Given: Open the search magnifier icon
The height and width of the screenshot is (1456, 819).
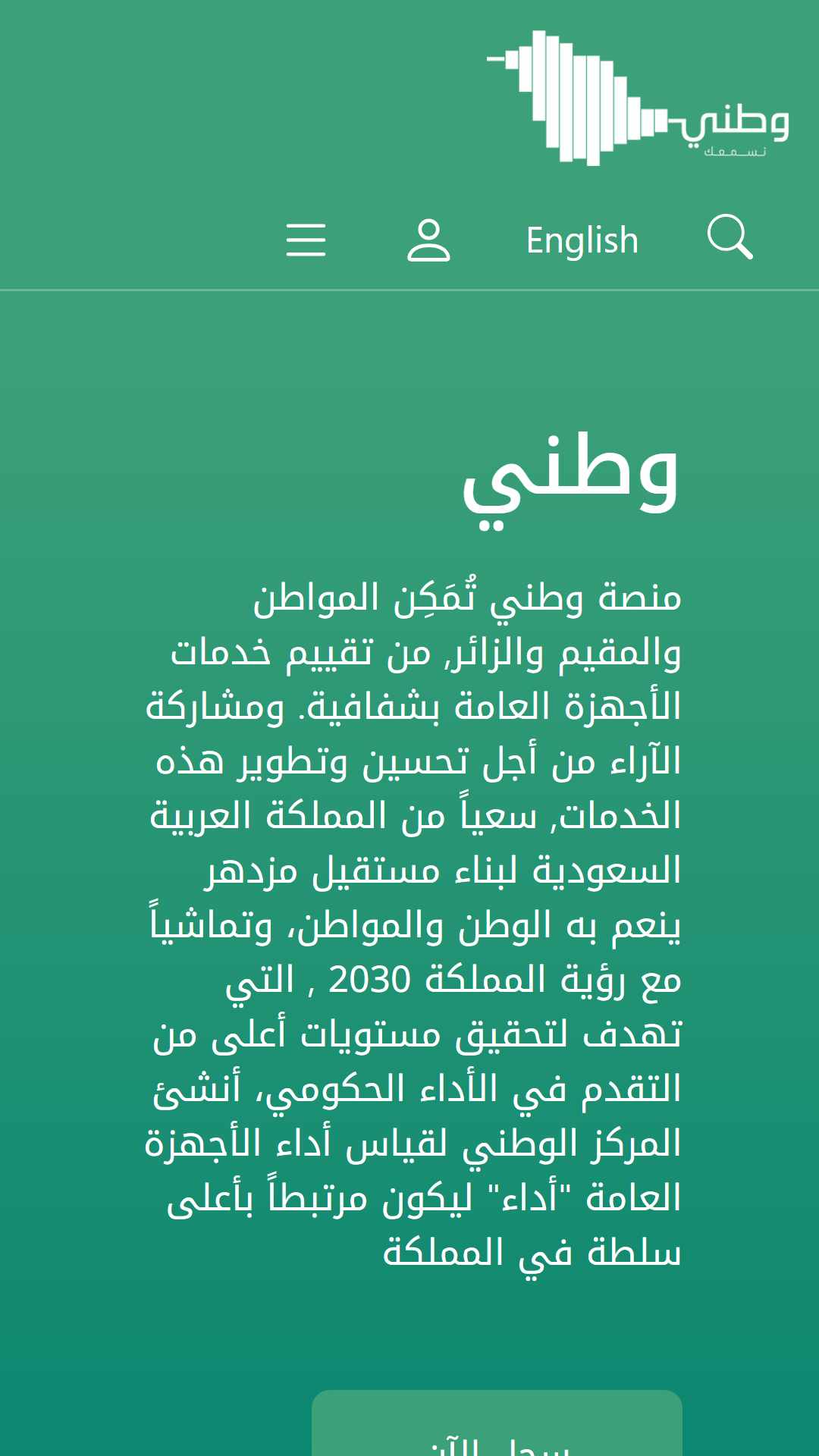Looking at the screenshot, I should point(730,237).
